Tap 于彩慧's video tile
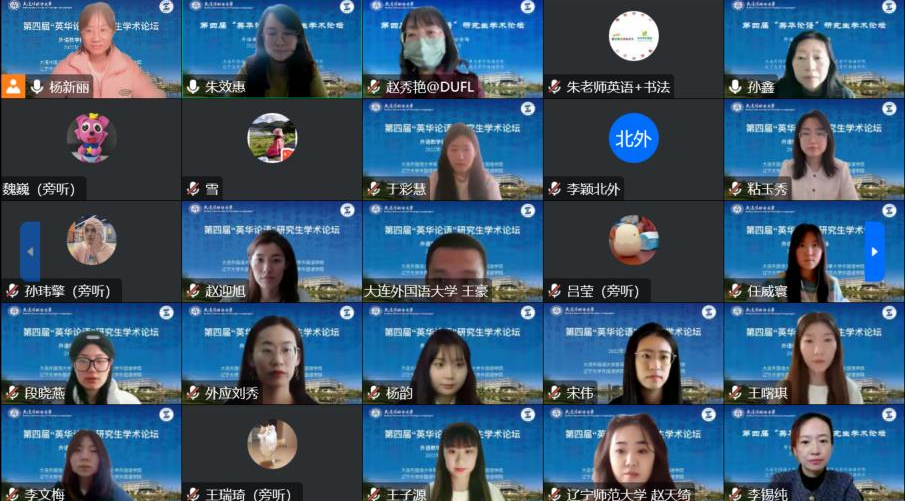 452,149
